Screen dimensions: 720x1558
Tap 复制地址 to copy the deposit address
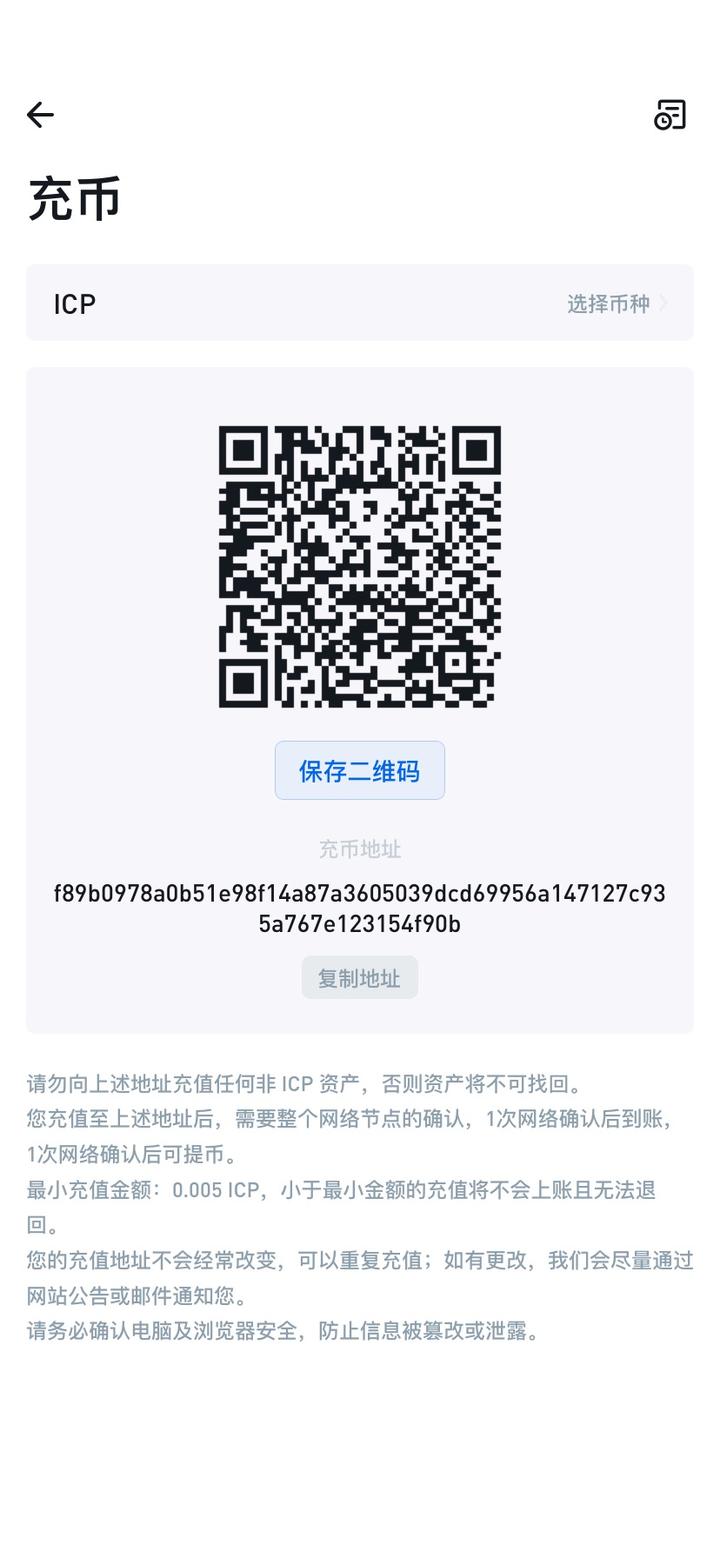click(x=359, y=977)
